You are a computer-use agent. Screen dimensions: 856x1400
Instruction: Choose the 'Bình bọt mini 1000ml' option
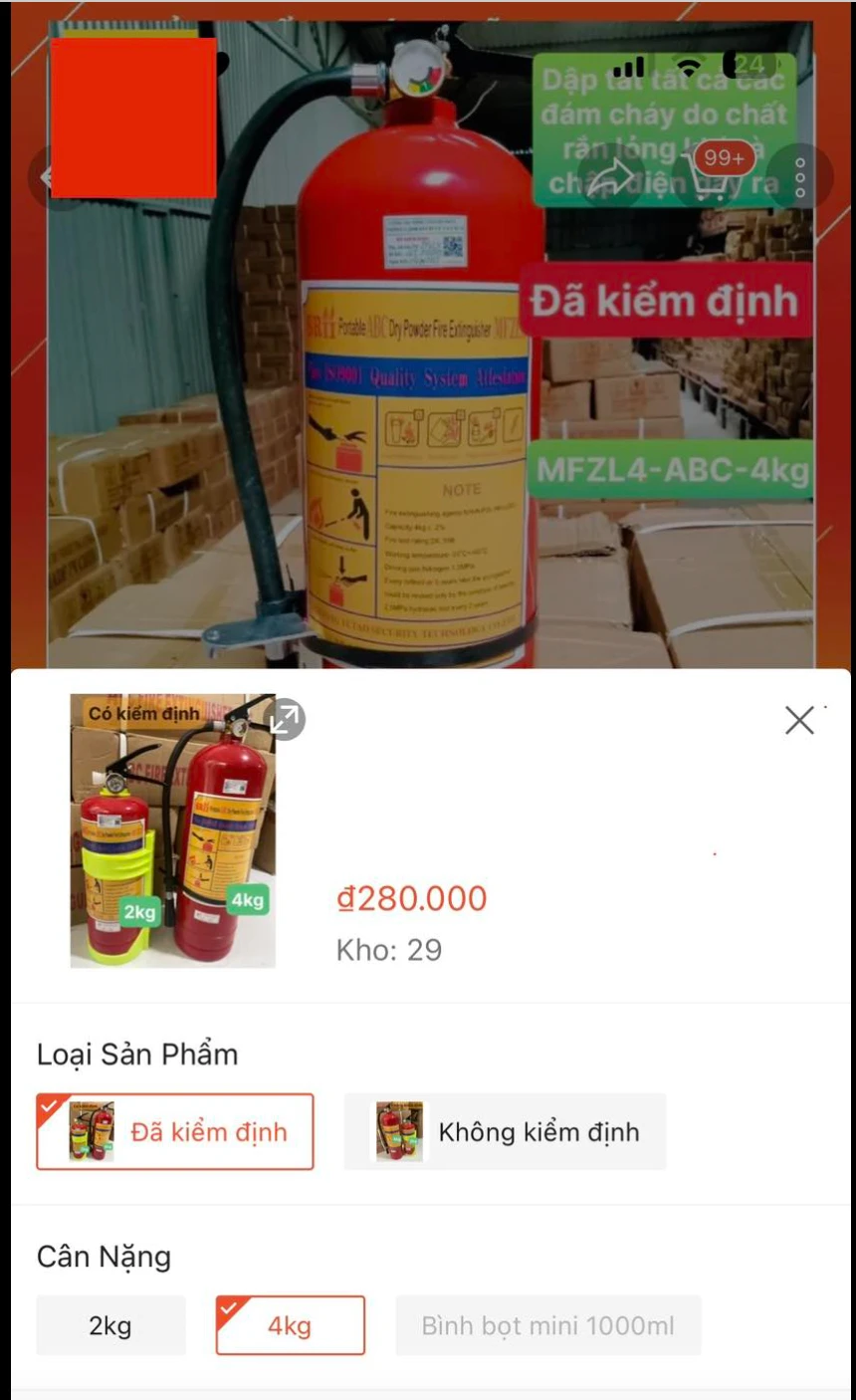tap(547, 1325)
